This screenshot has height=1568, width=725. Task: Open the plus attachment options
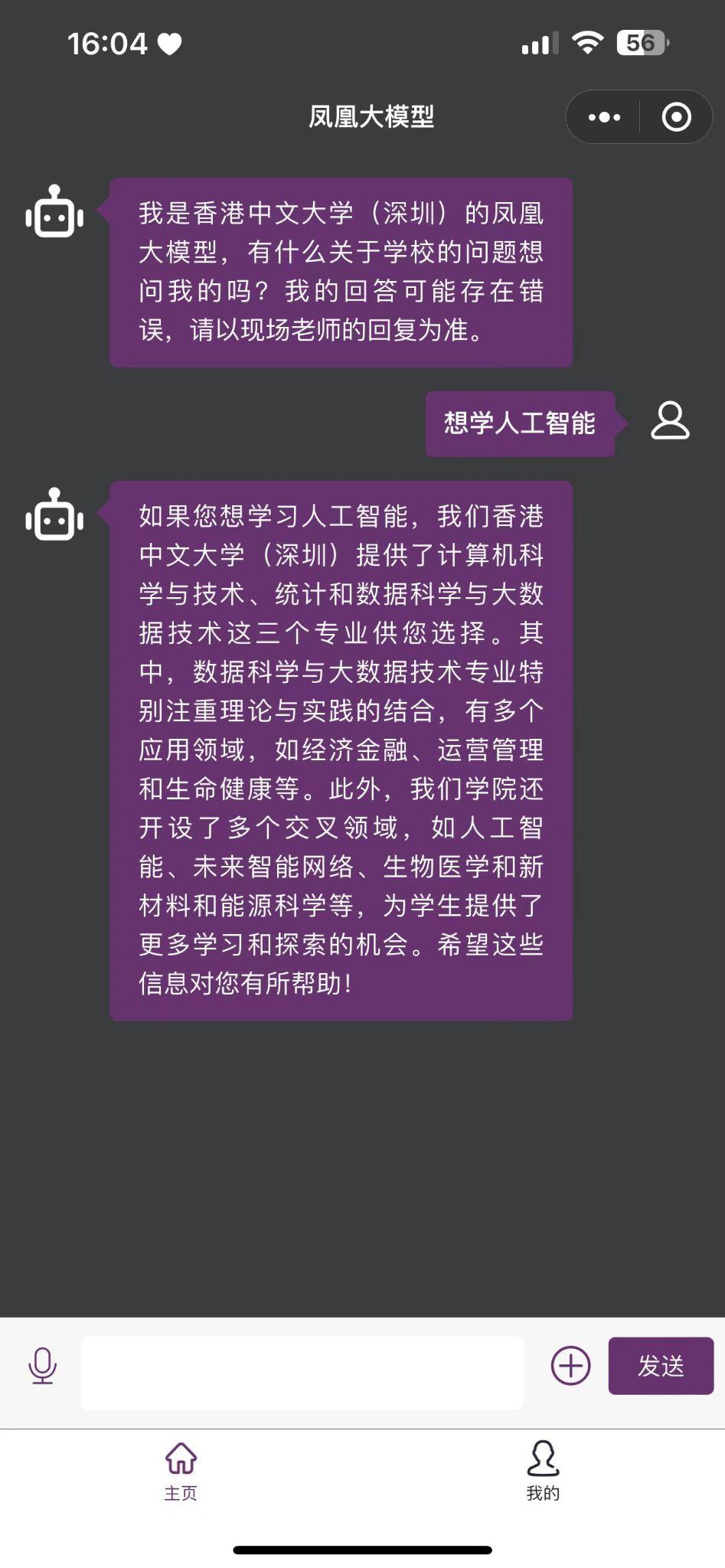(570, 1366)
